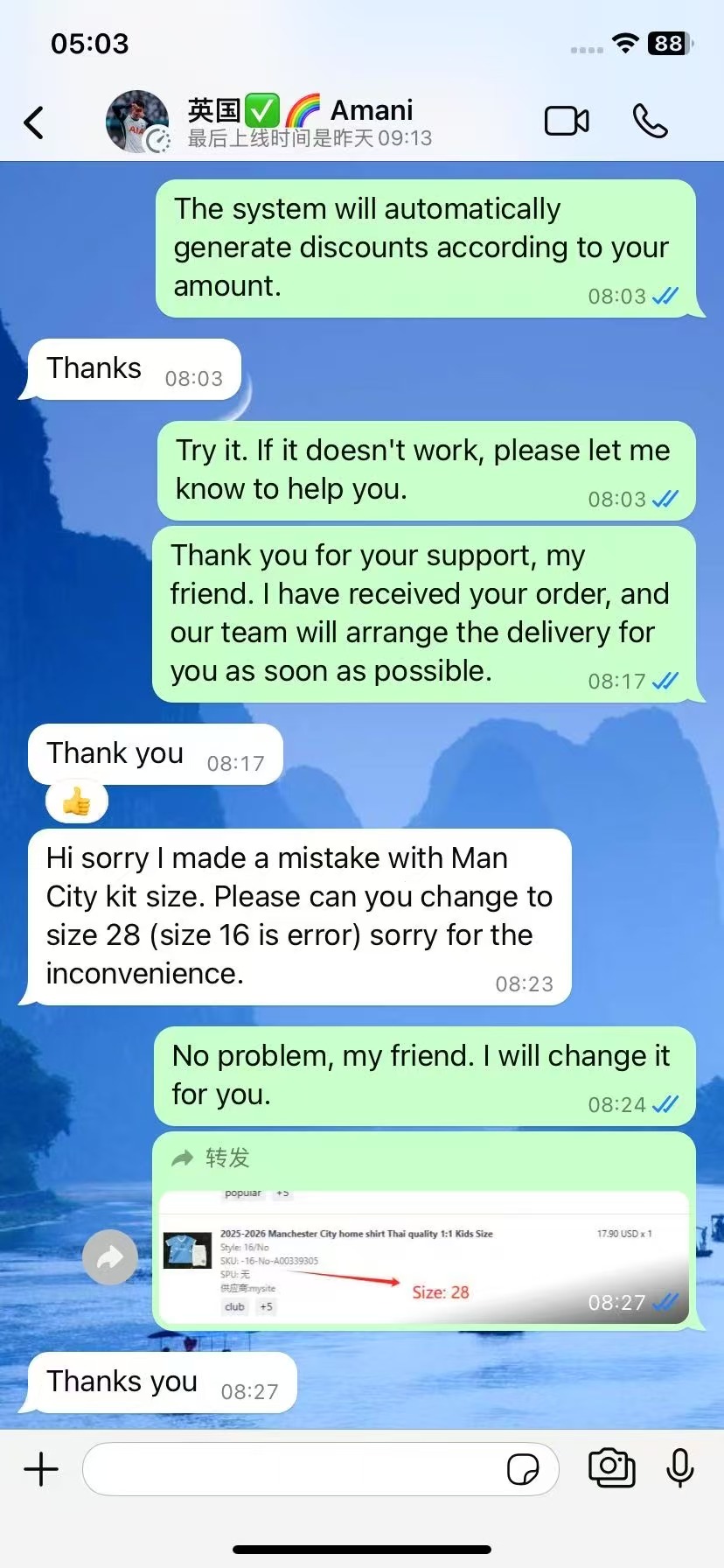Image resolution: width=724 pixels, height=1568 pixels.
Task: Start a video call with Amani
Action: pos(567,121)
